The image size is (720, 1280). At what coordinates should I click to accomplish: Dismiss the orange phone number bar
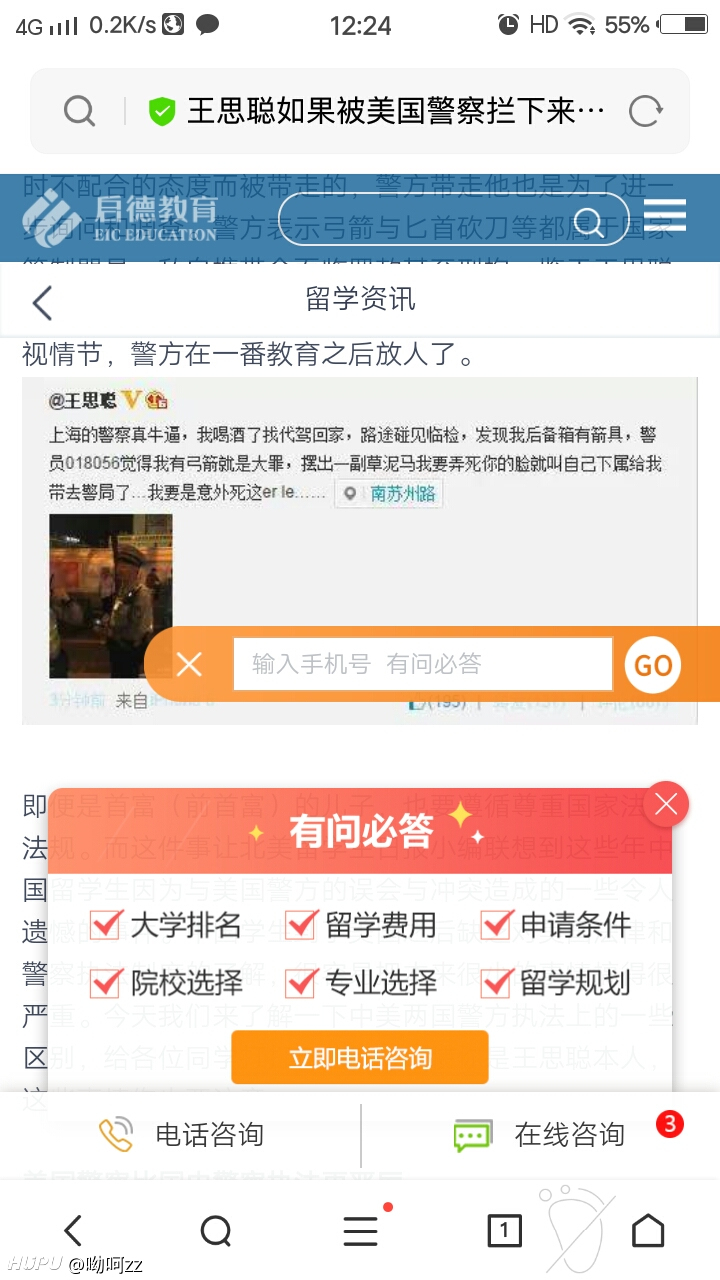click(189, 664)
